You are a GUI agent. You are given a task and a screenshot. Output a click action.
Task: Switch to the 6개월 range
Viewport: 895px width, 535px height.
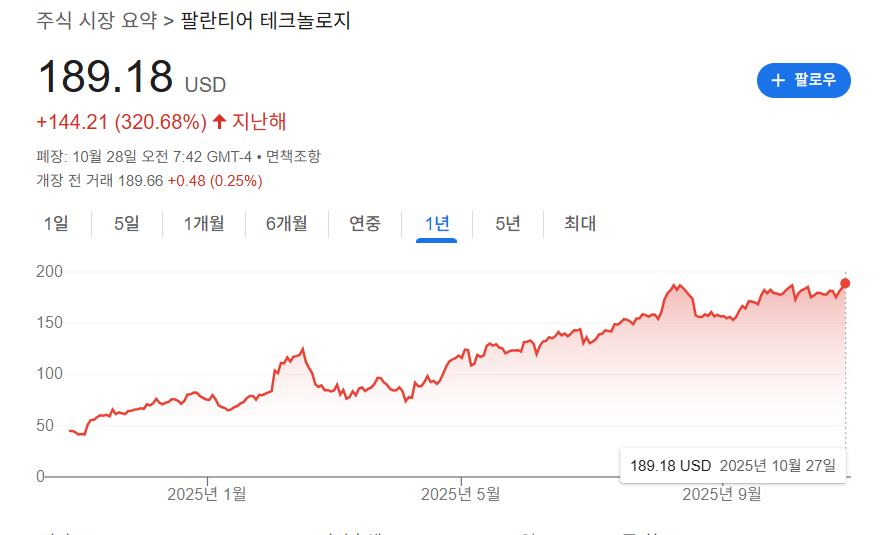286,224
